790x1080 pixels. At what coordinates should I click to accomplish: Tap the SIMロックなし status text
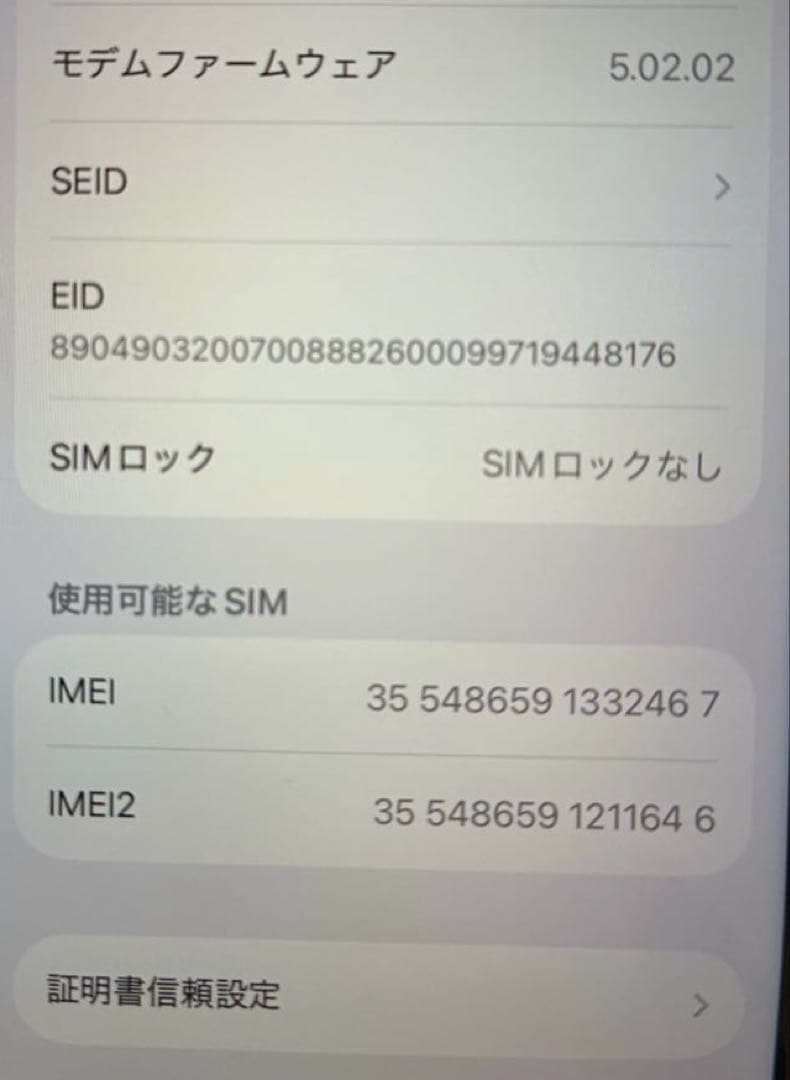point(602,463)
